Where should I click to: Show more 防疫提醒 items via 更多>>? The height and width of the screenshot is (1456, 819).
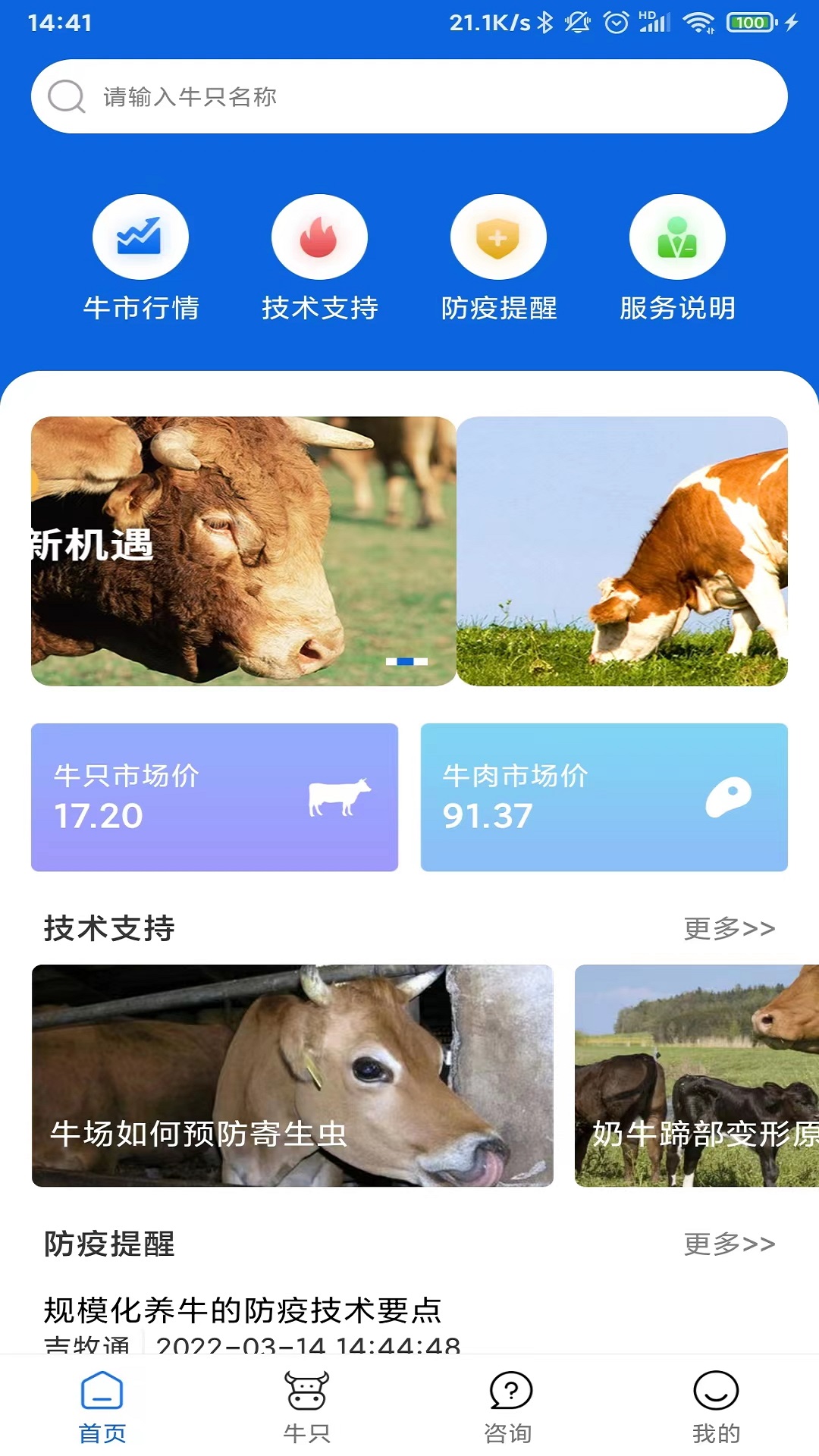coord(729,1244)
